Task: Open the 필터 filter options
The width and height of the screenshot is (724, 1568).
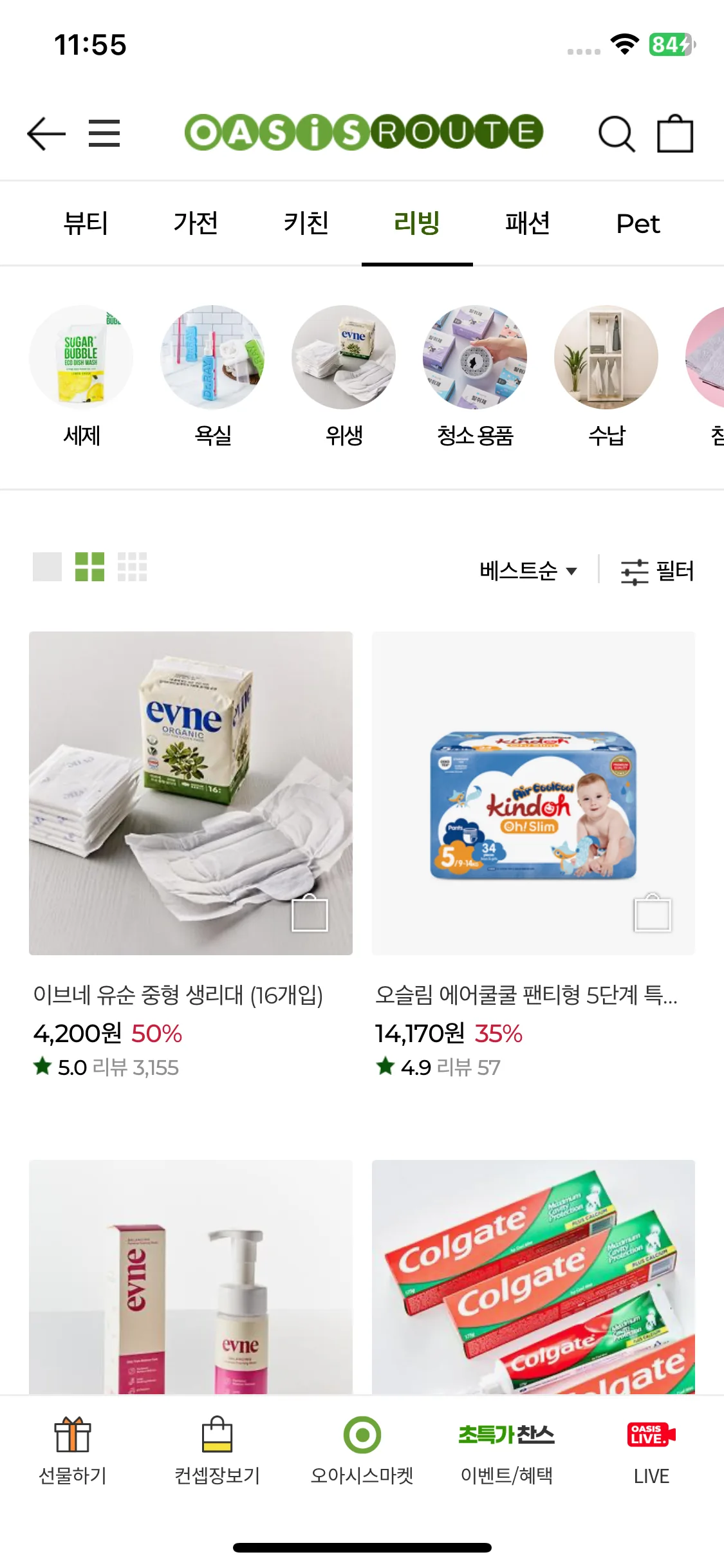Action: tap(657, 571)
